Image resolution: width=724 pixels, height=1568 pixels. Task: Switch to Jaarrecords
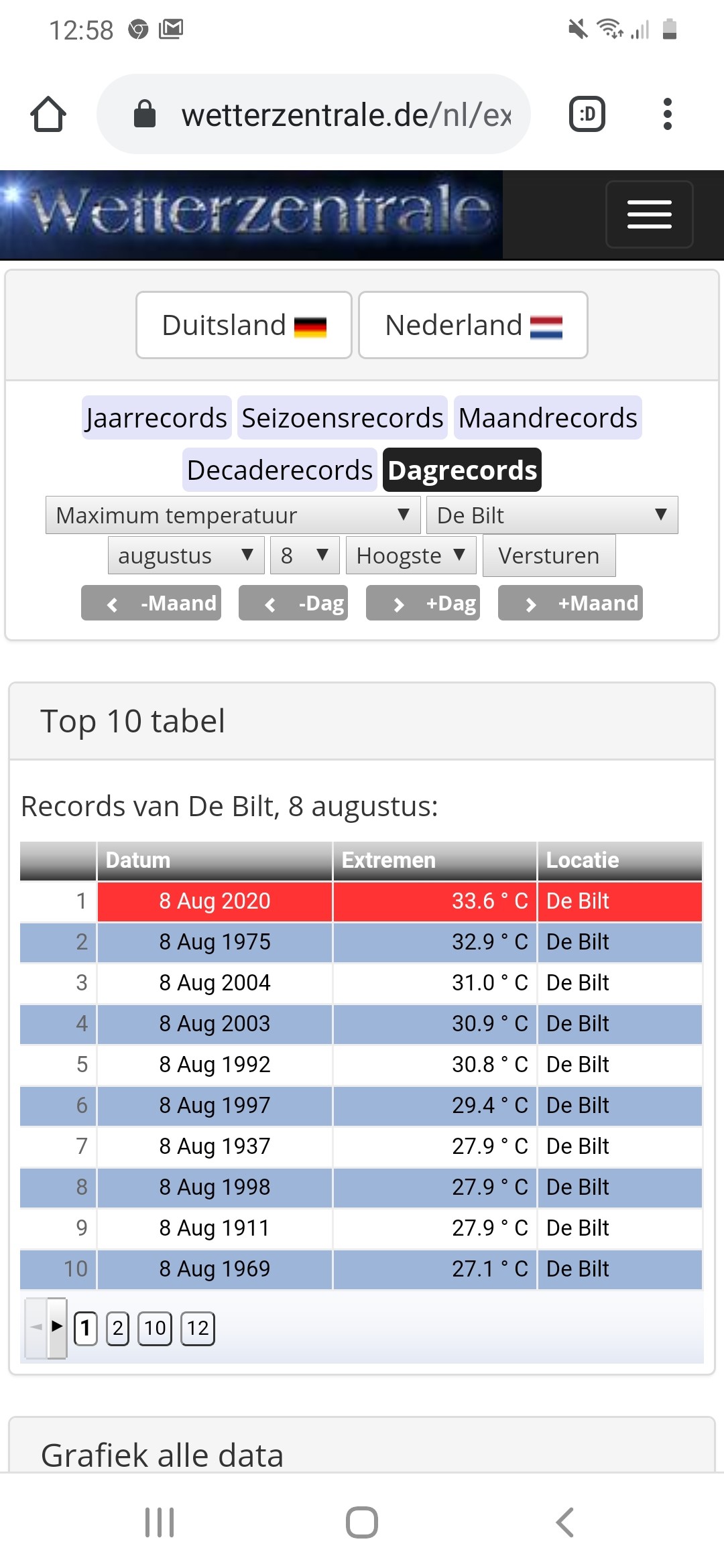157,417
